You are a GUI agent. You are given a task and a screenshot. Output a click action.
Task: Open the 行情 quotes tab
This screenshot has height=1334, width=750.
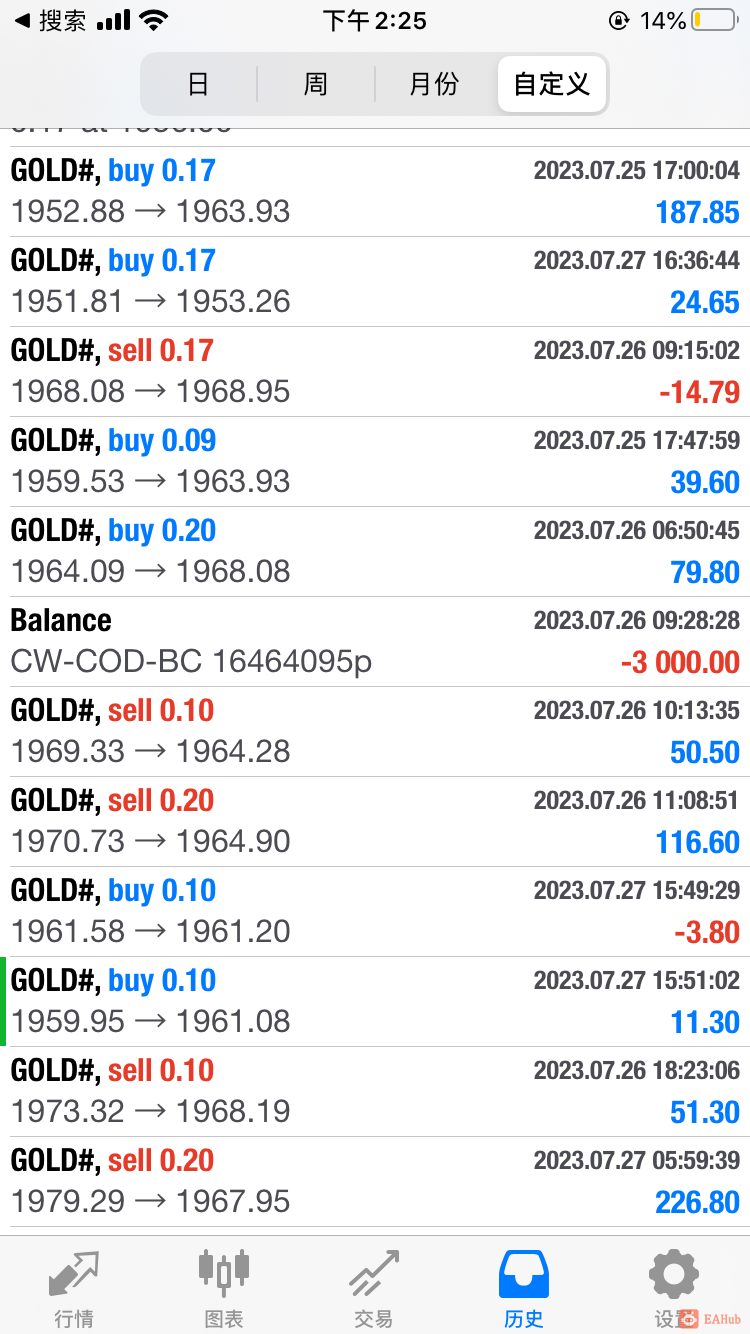click(x=74, y=1288)
